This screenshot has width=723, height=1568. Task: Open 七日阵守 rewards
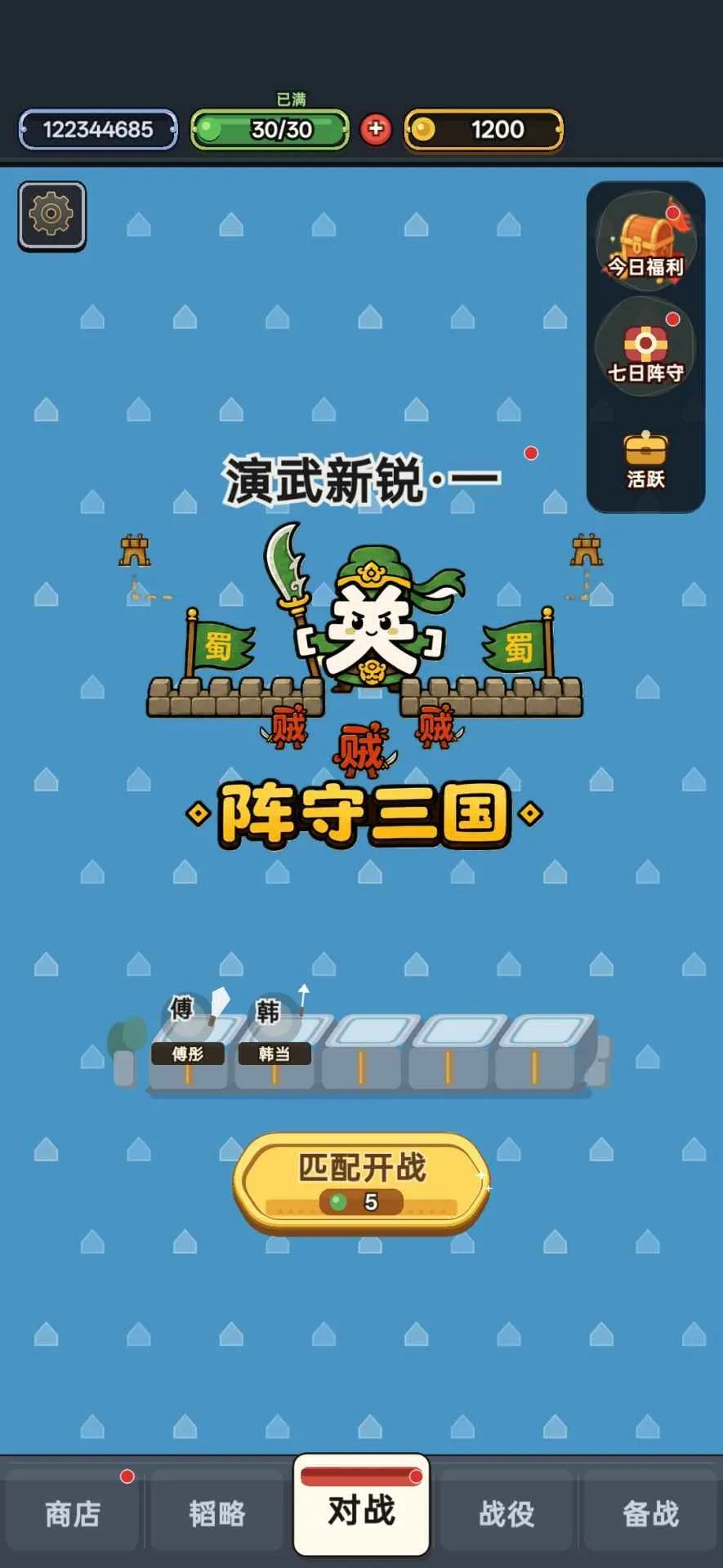(x=645, y=348)
